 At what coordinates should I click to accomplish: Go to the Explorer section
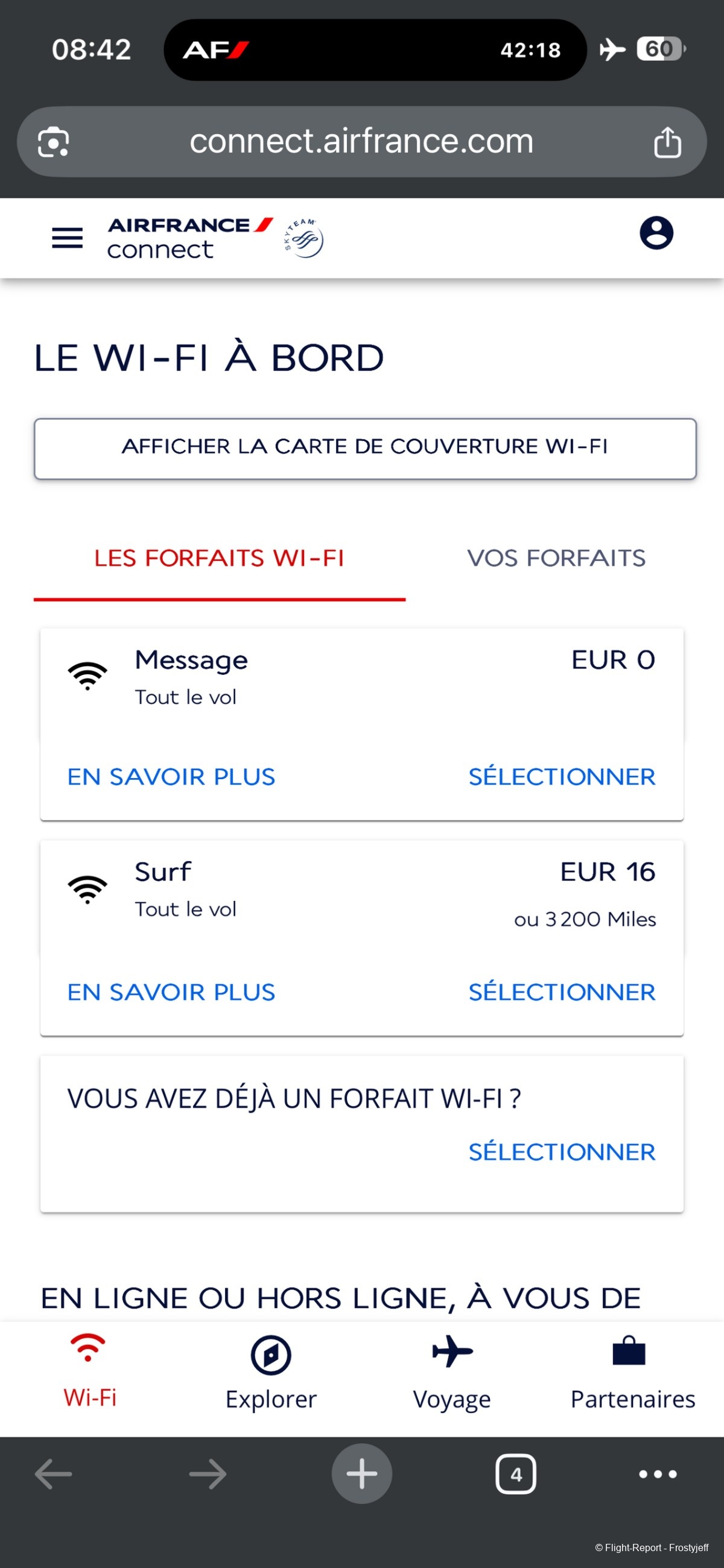click(x=271, y=1373)
